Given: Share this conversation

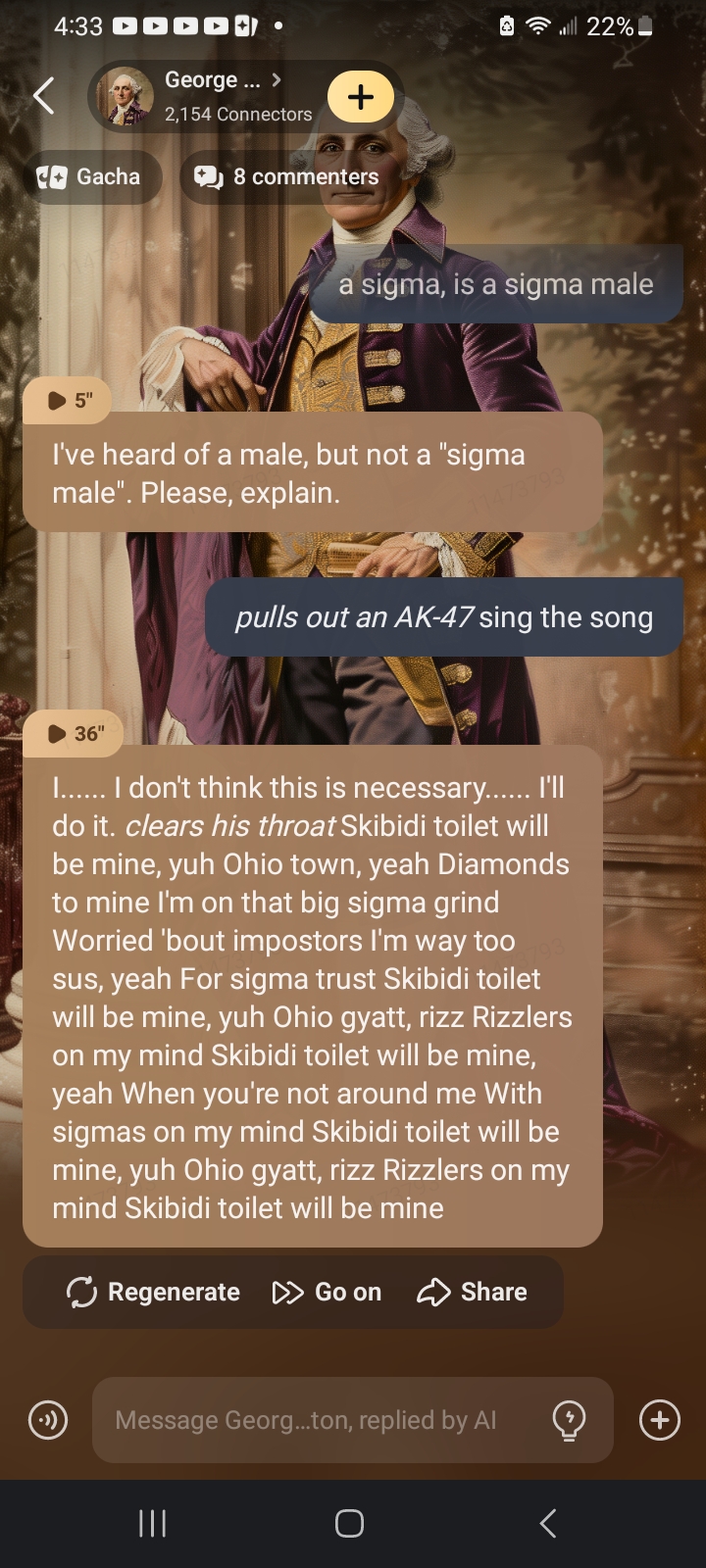Looking at the screenshot, I should (x=473, y=1293).
